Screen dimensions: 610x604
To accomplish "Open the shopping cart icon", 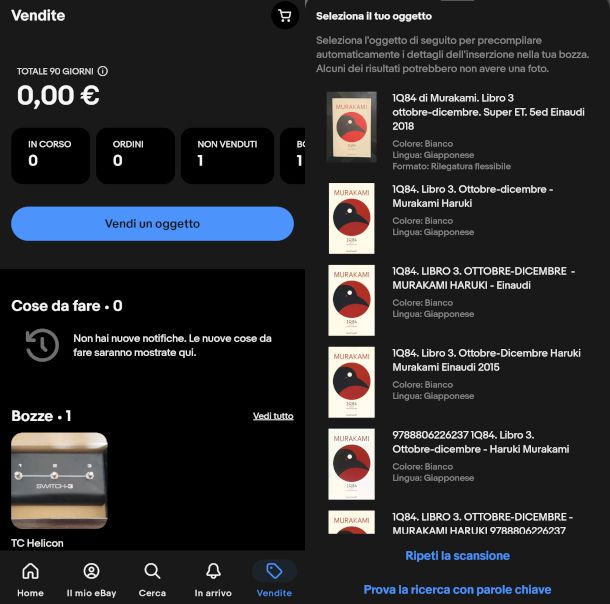I will (x=285, y=16).
